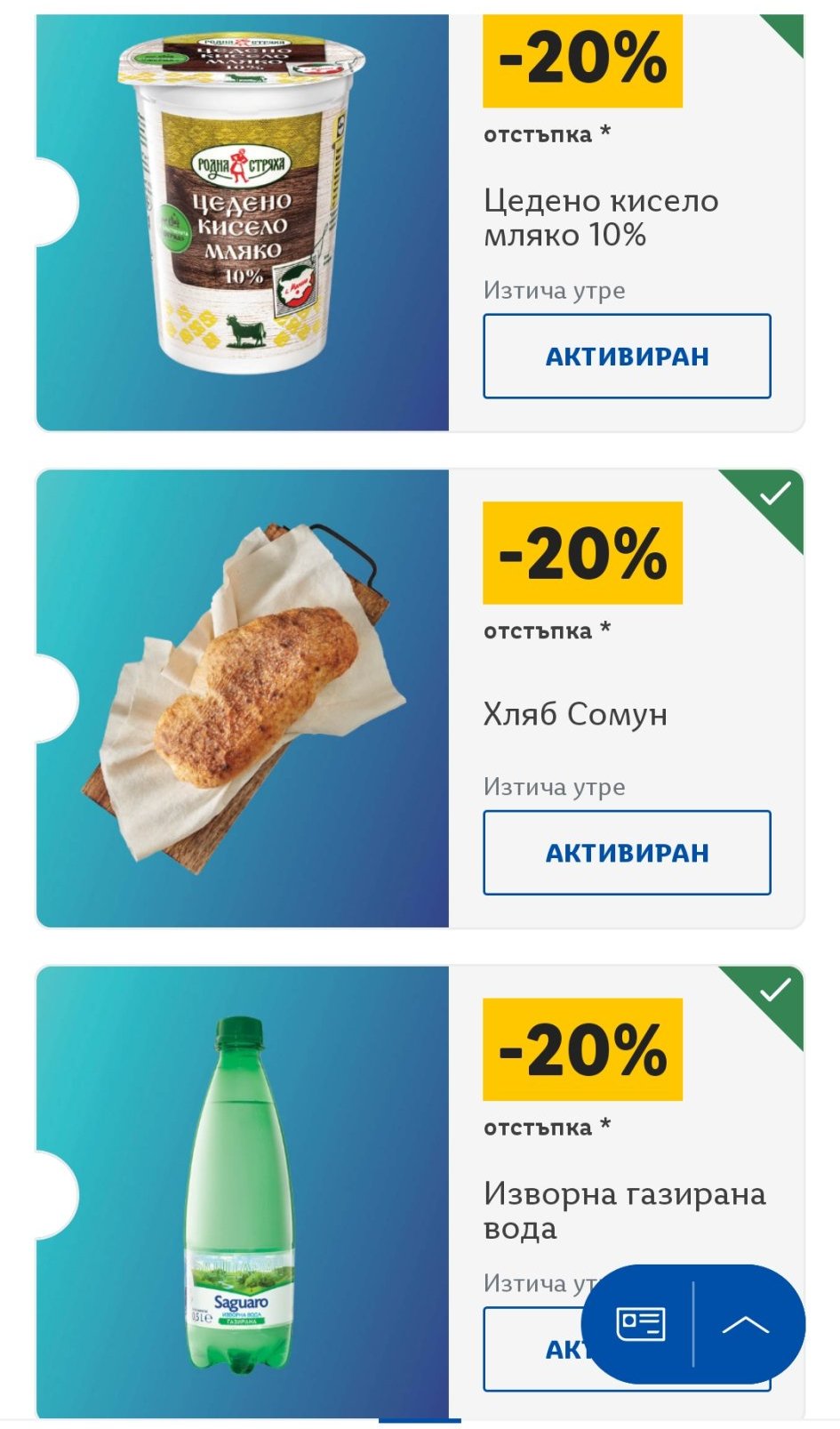Show the loyalty card from floating button
Screen dimensions: 840x1429
pos(641,1324)
